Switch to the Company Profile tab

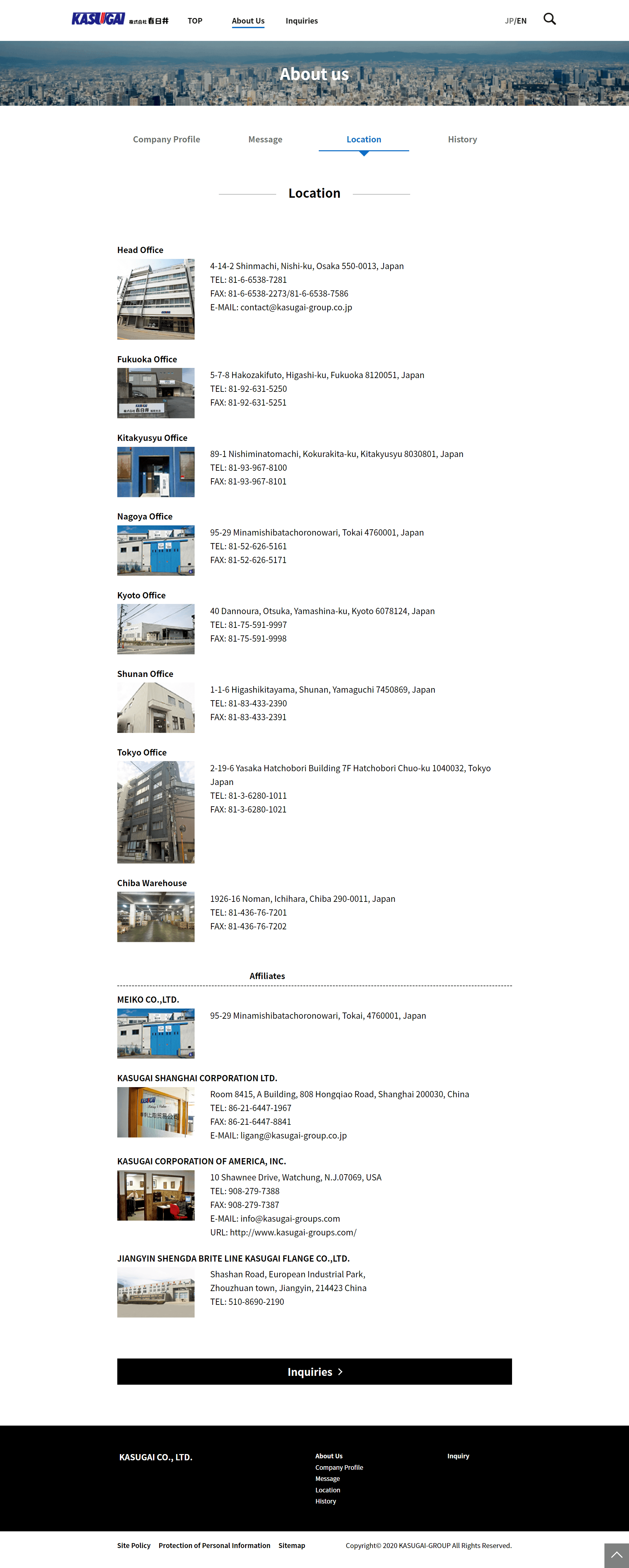click(x=166, y=139)
